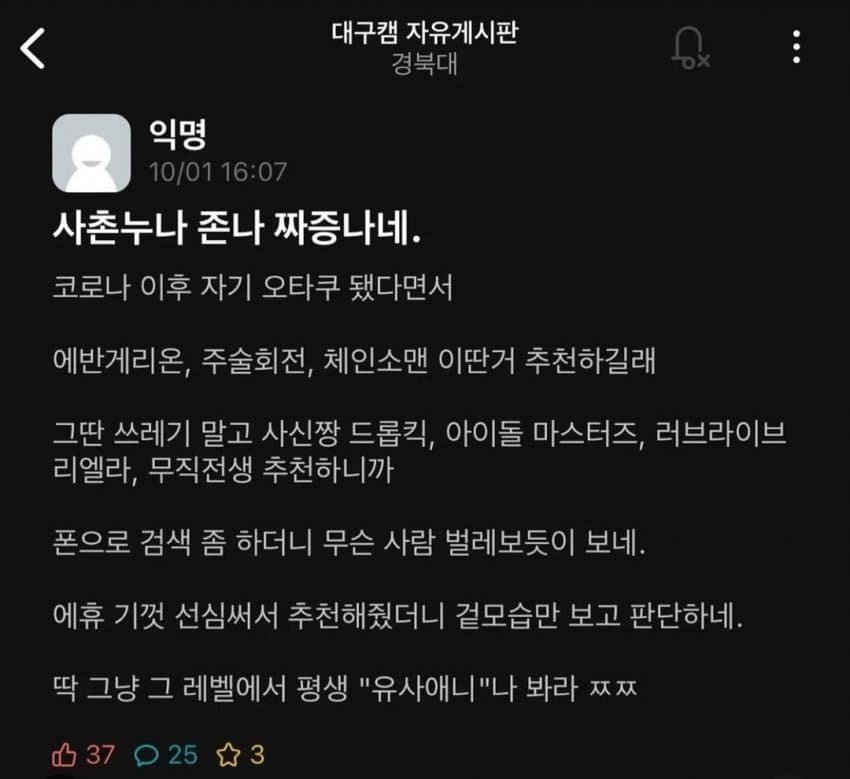Screen dimensions: 850x779
Task: Like the post with 37 likes
Action: [x=62, y=754]
